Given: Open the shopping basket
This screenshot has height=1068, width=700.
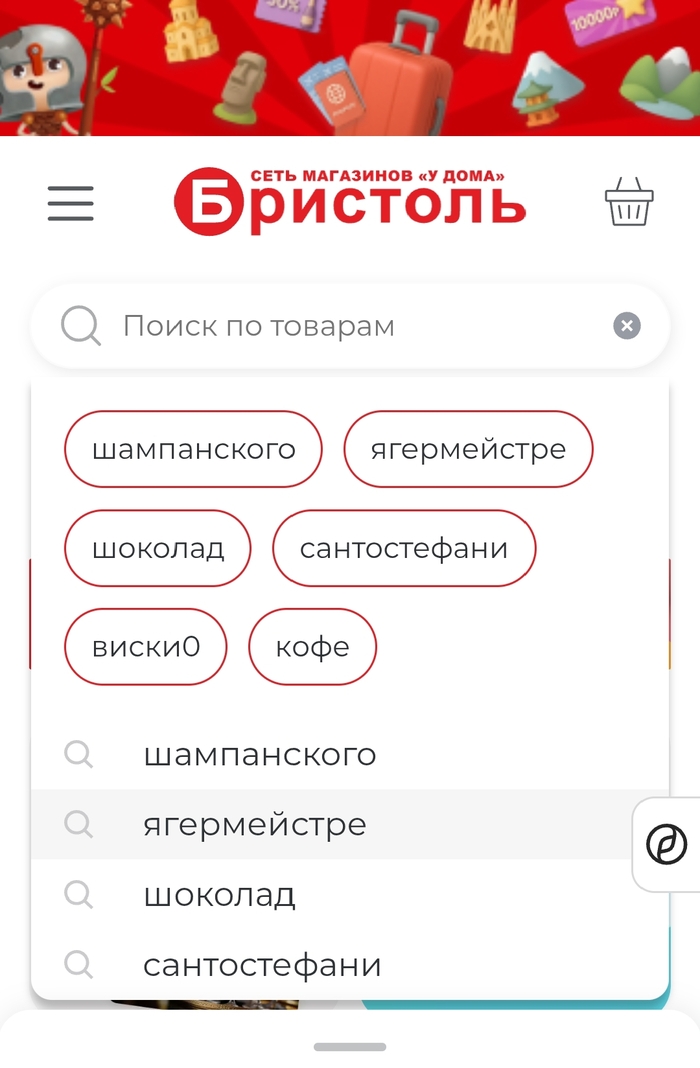Looking at the screenshot, I should [x=629, y=202].
